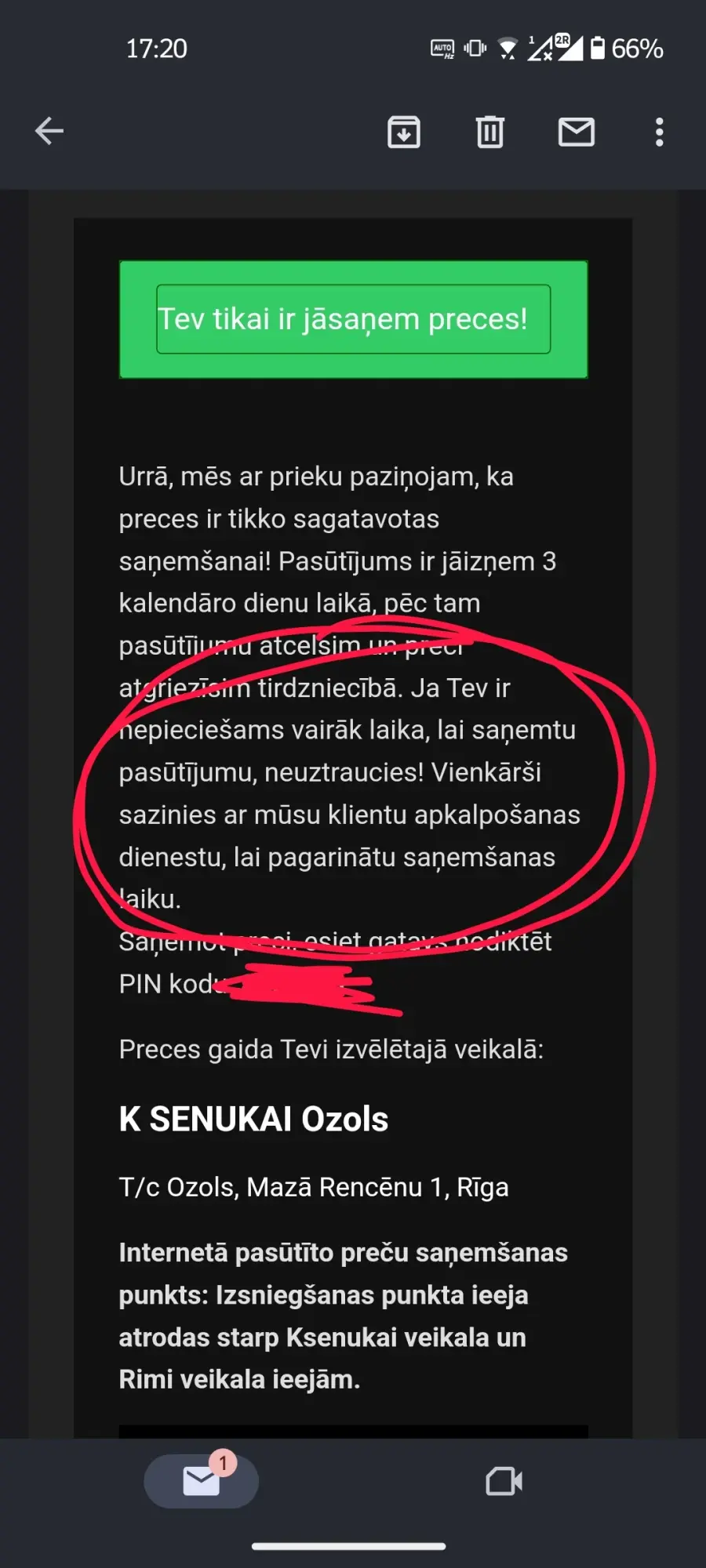This screenshot has height=1568, width=706.
Task: Go back to the inbox
Action: tap(49, 132)
